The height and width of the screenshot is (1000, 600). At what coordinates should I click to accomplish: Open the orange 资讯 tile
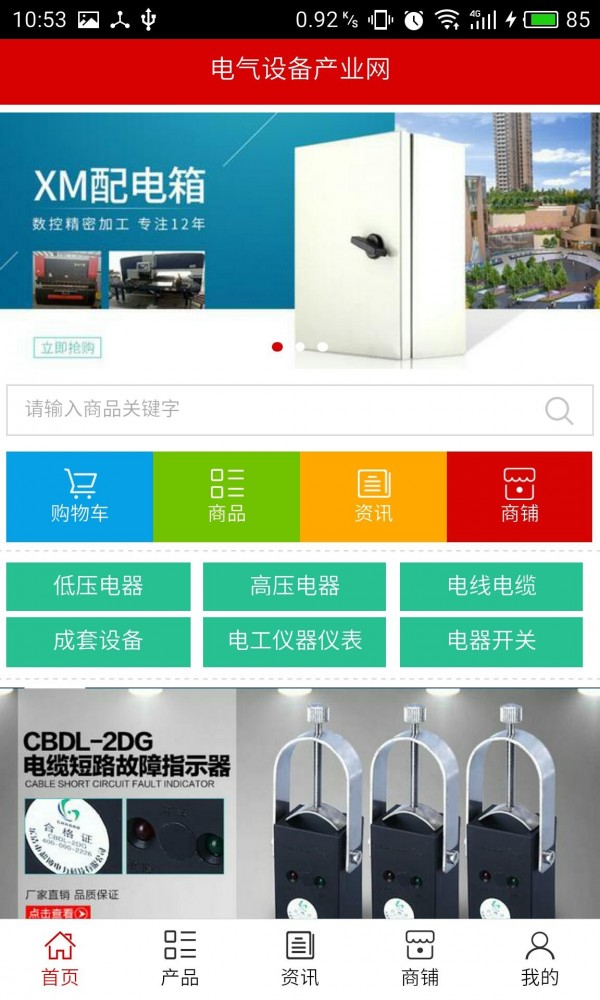[373, 497]
